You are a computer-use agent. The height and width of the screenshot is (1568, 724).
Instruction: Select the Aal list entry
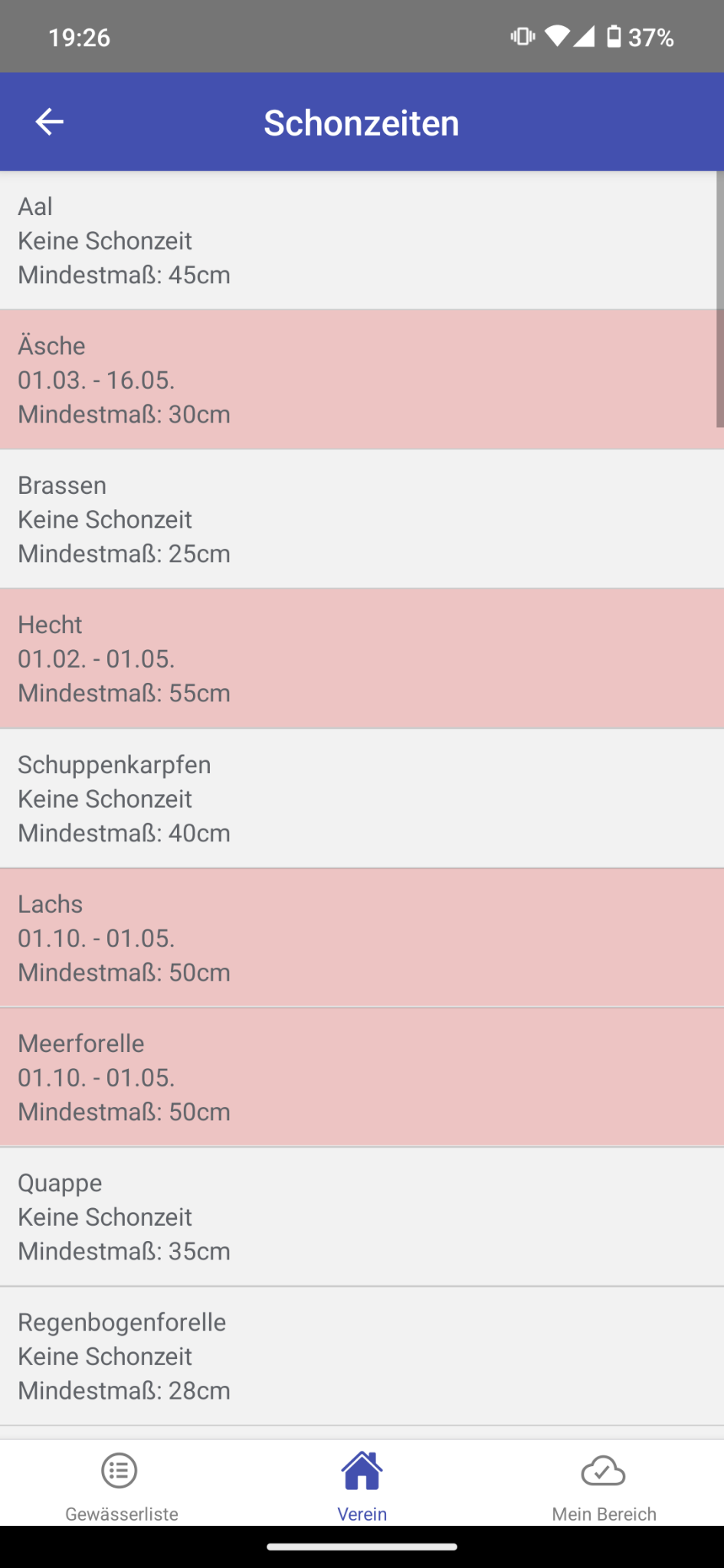[x=362, y=240]
